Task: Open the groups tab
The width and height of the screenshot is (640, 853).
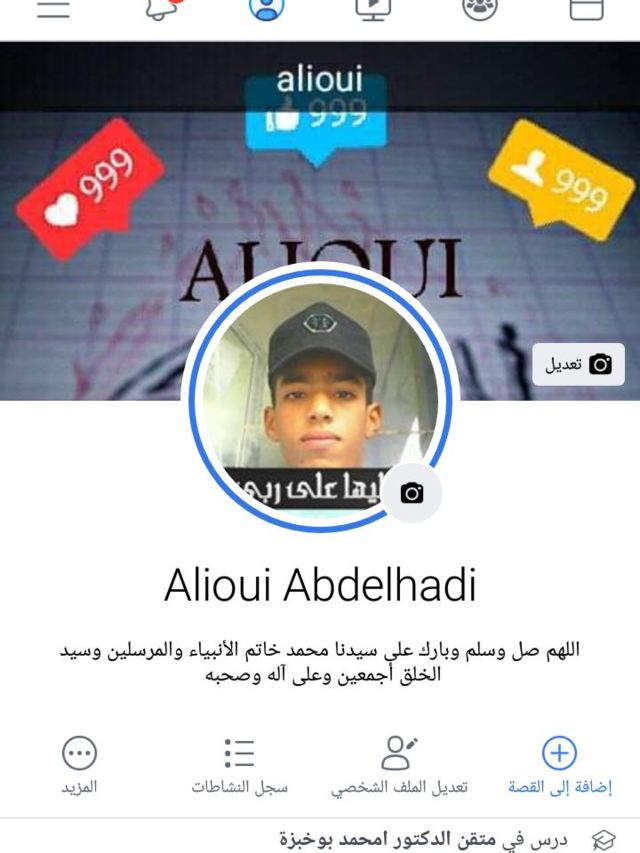Action: tap(480, 10)
